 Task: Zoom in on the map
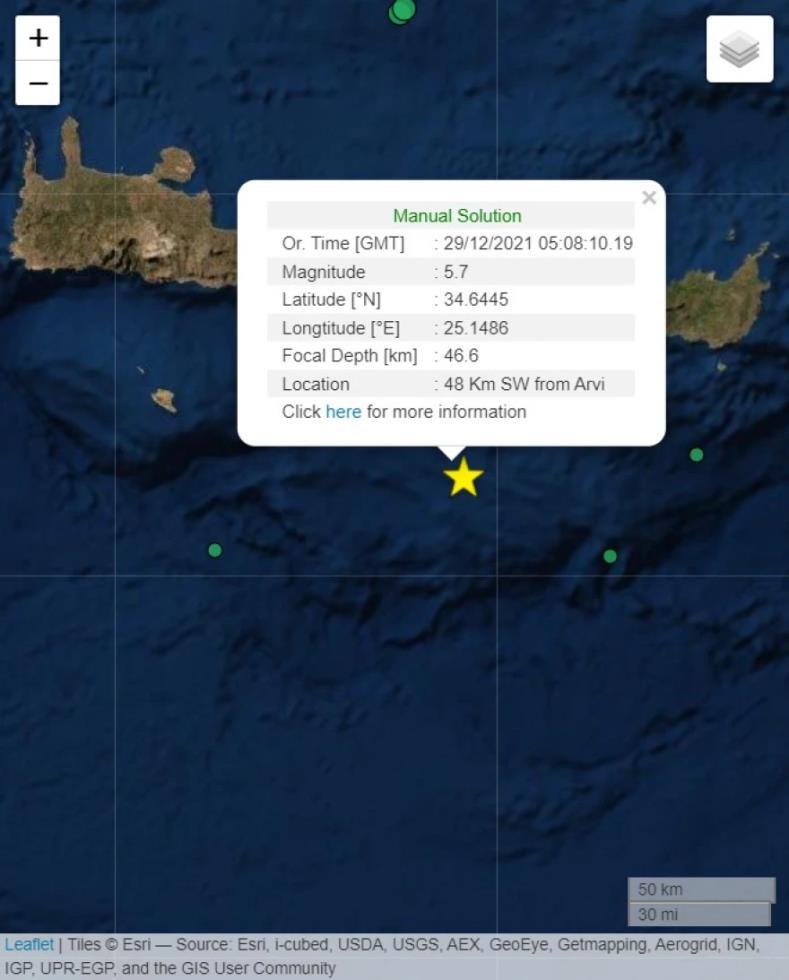(x=38, y=39)
